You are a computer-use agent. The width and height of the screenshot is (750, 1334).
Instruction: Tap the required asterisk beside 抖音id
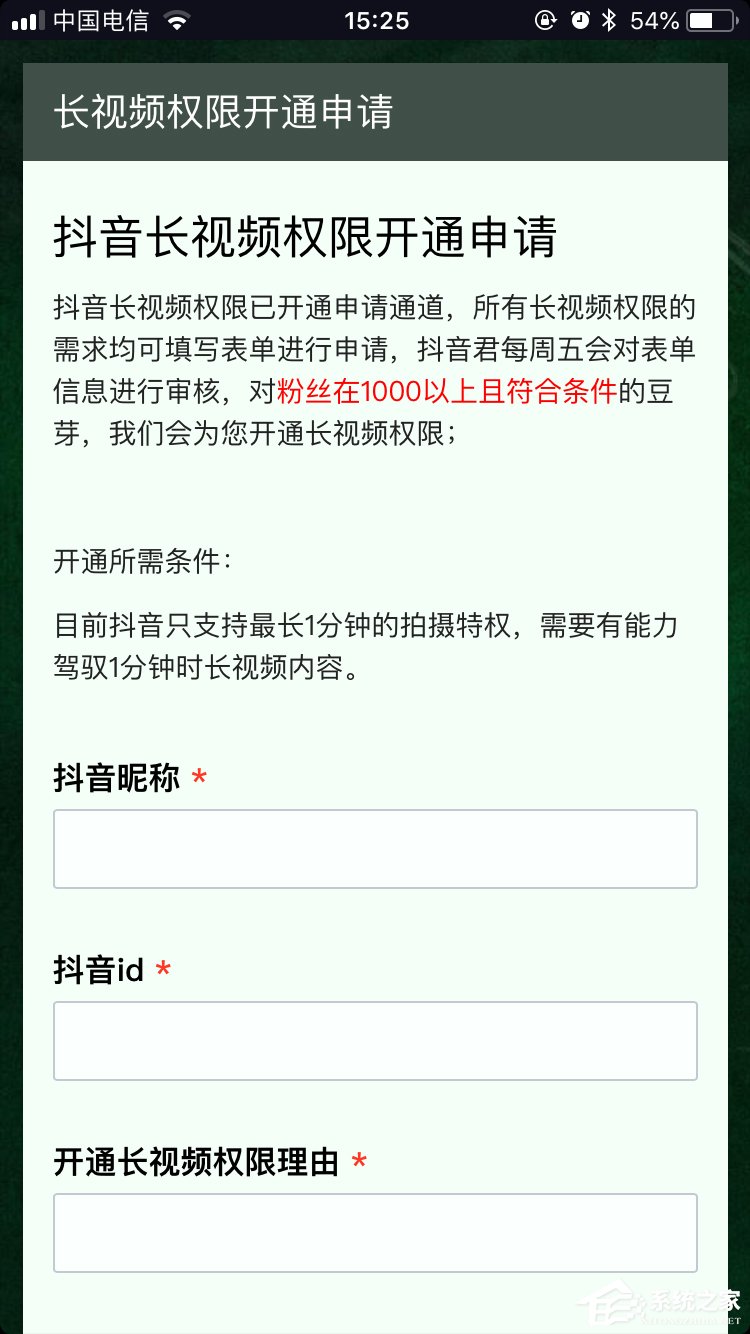pyautogui.click(x=163, y=968)
